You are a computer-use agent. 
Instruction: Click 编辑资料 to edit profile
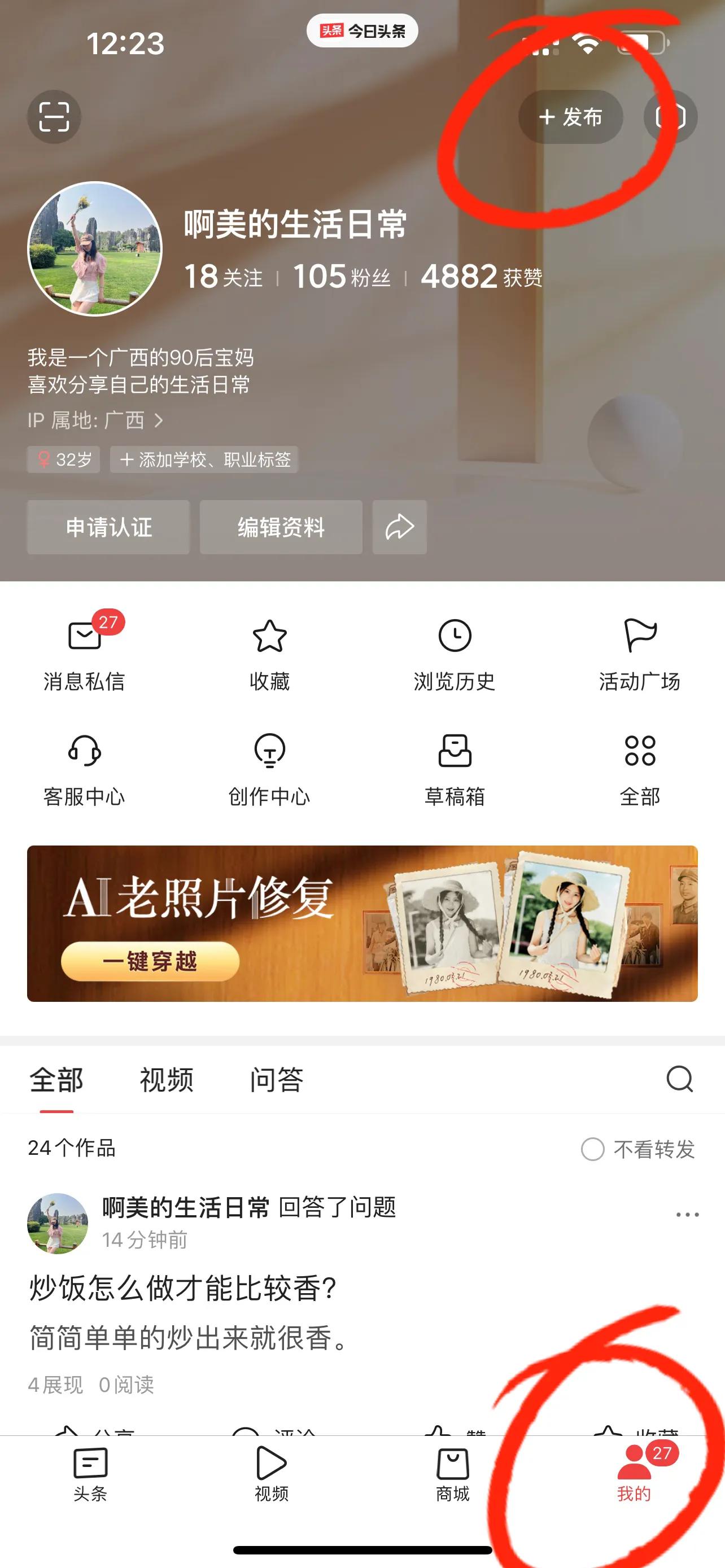(282, 527)
